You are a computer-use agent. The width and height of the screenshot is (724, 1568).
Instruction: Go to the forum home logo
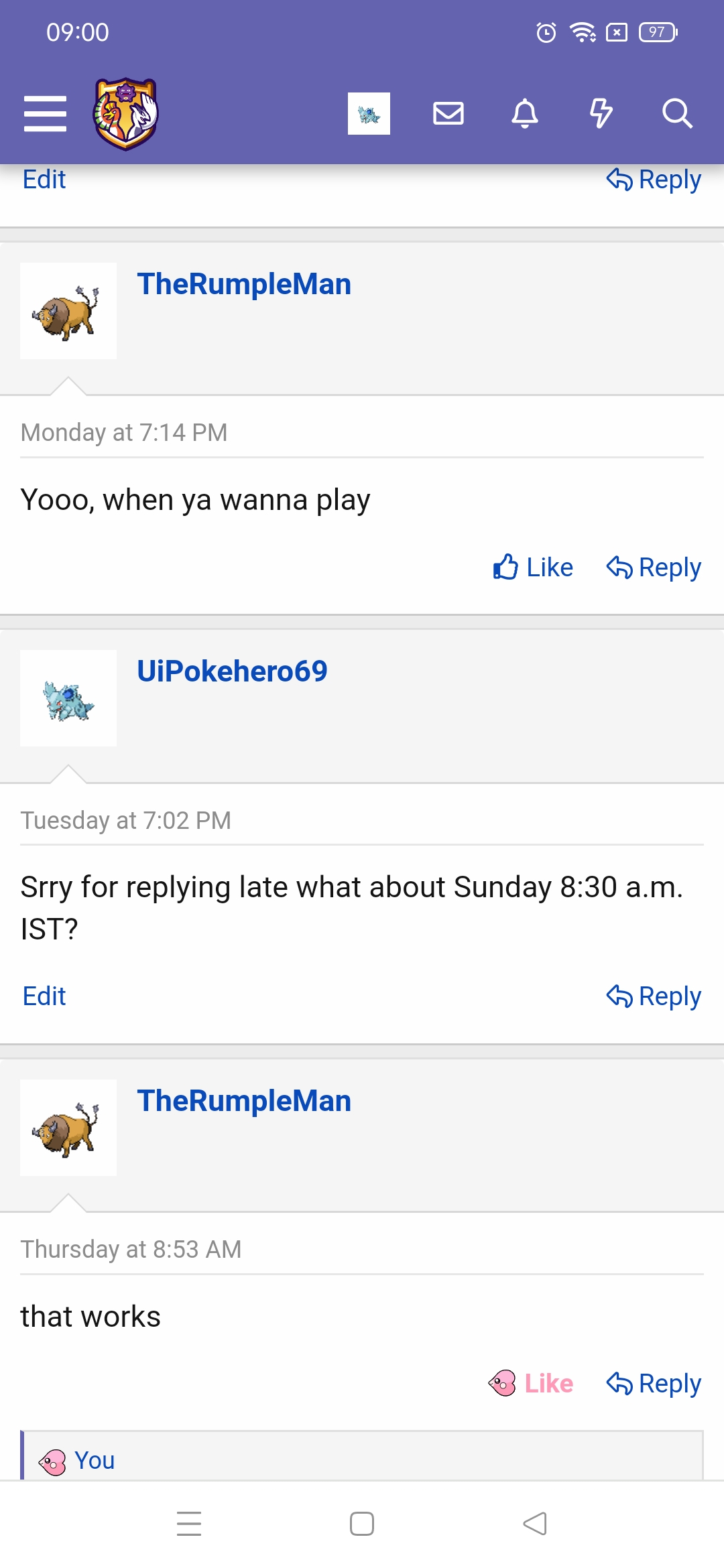[x=125, y=114]
